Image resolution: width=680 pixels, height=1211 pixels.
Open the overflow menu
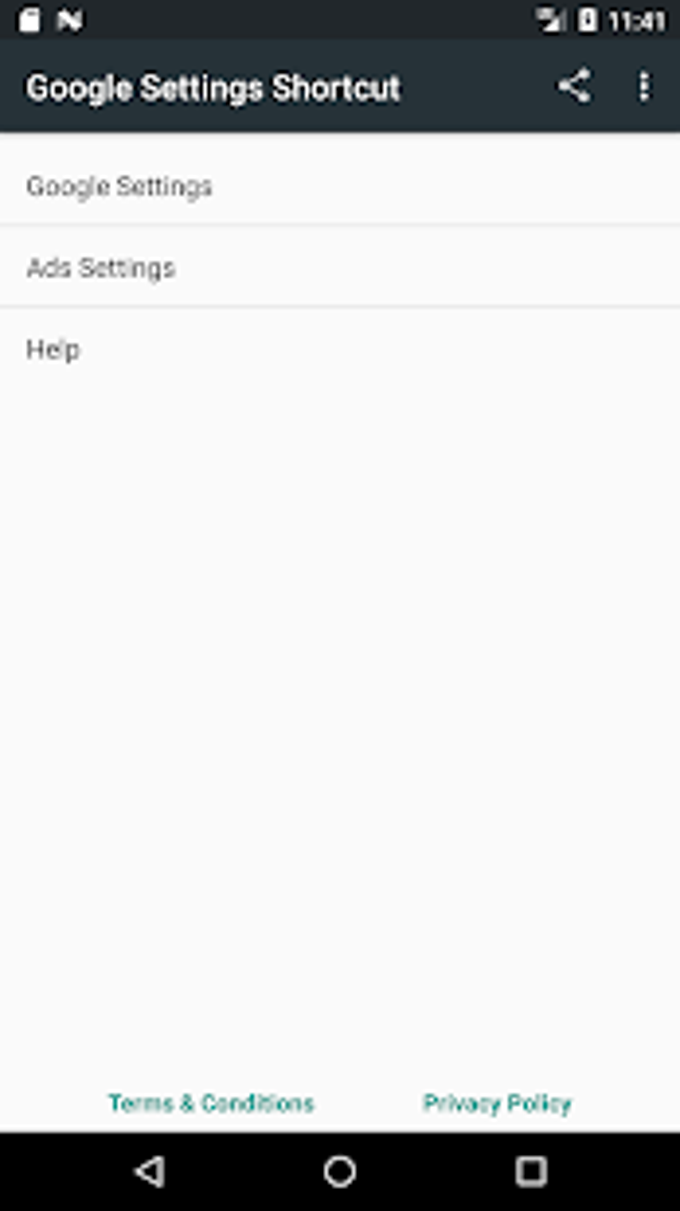point(644,87)
